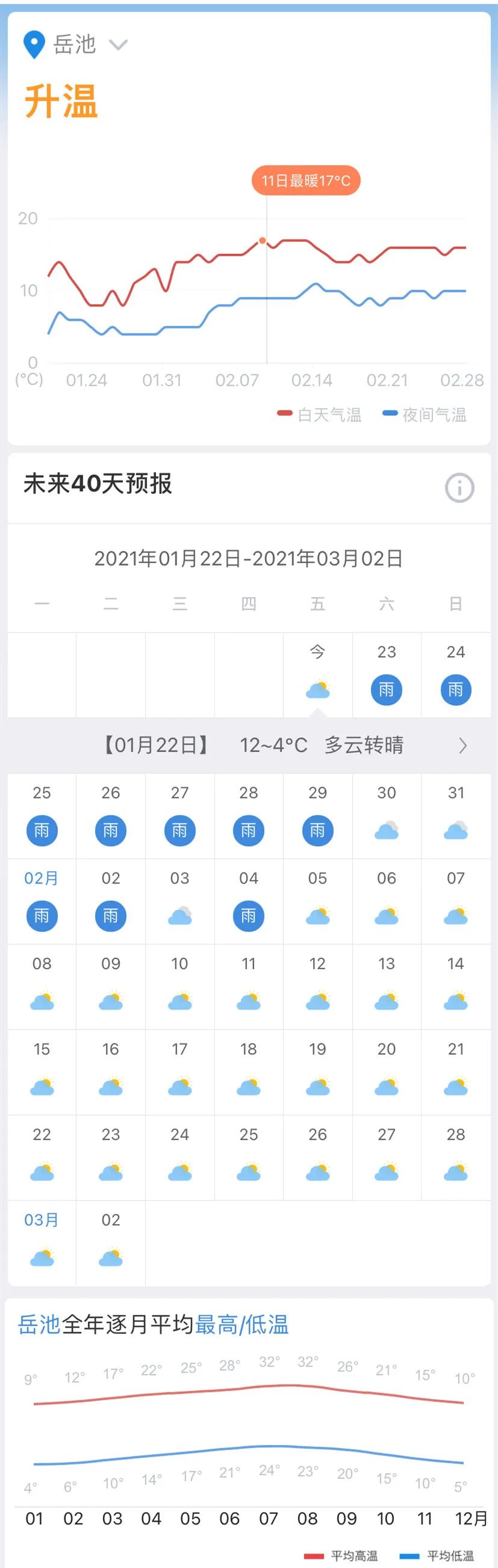Tap the info icon beside 未来40天预报
Image resolution: width=498 pixels, height=1568 pixels.
click(x=459, y=487)
